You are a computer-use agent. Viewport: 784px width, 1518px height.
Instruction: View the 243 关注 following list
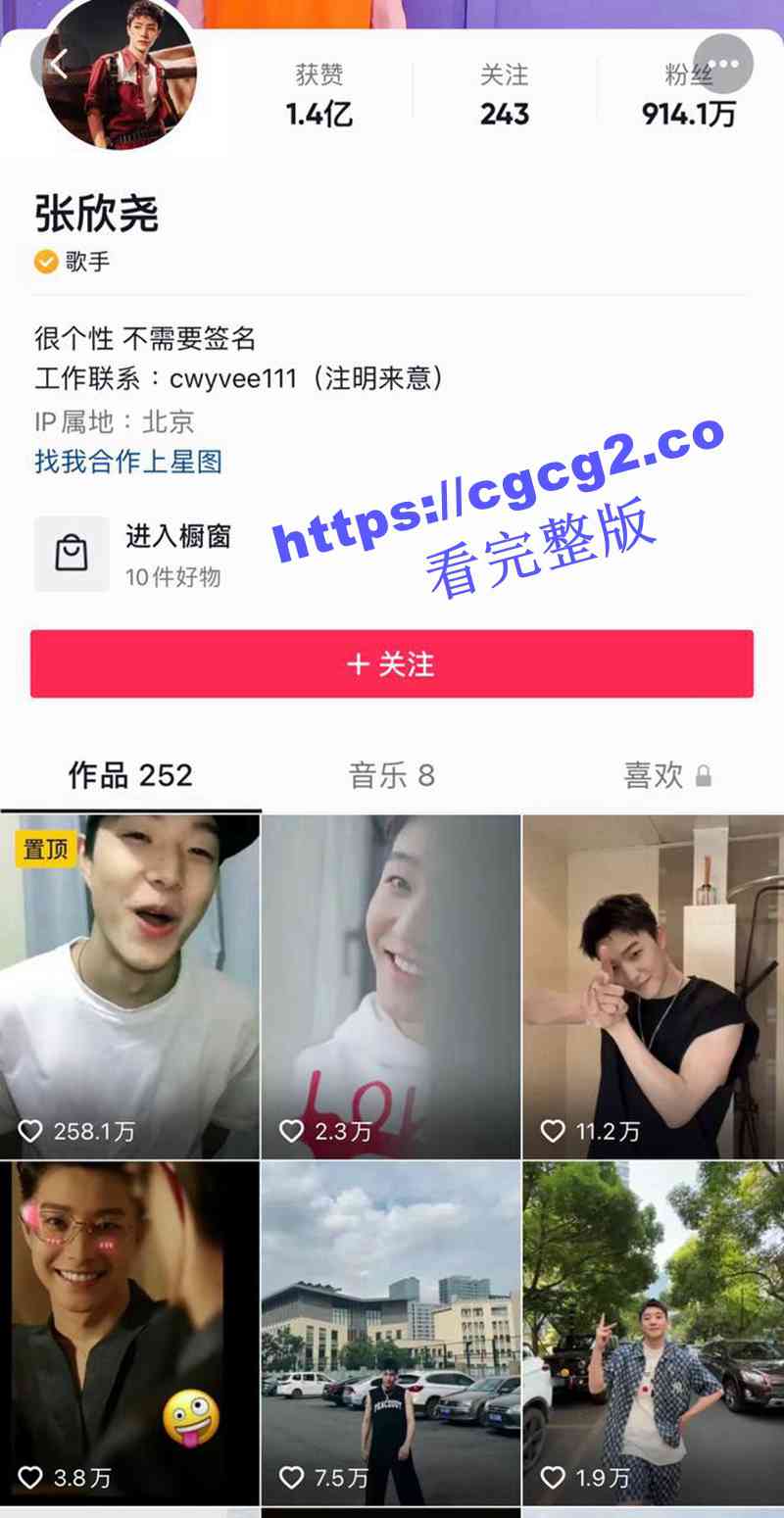click(x=504, y=96)
